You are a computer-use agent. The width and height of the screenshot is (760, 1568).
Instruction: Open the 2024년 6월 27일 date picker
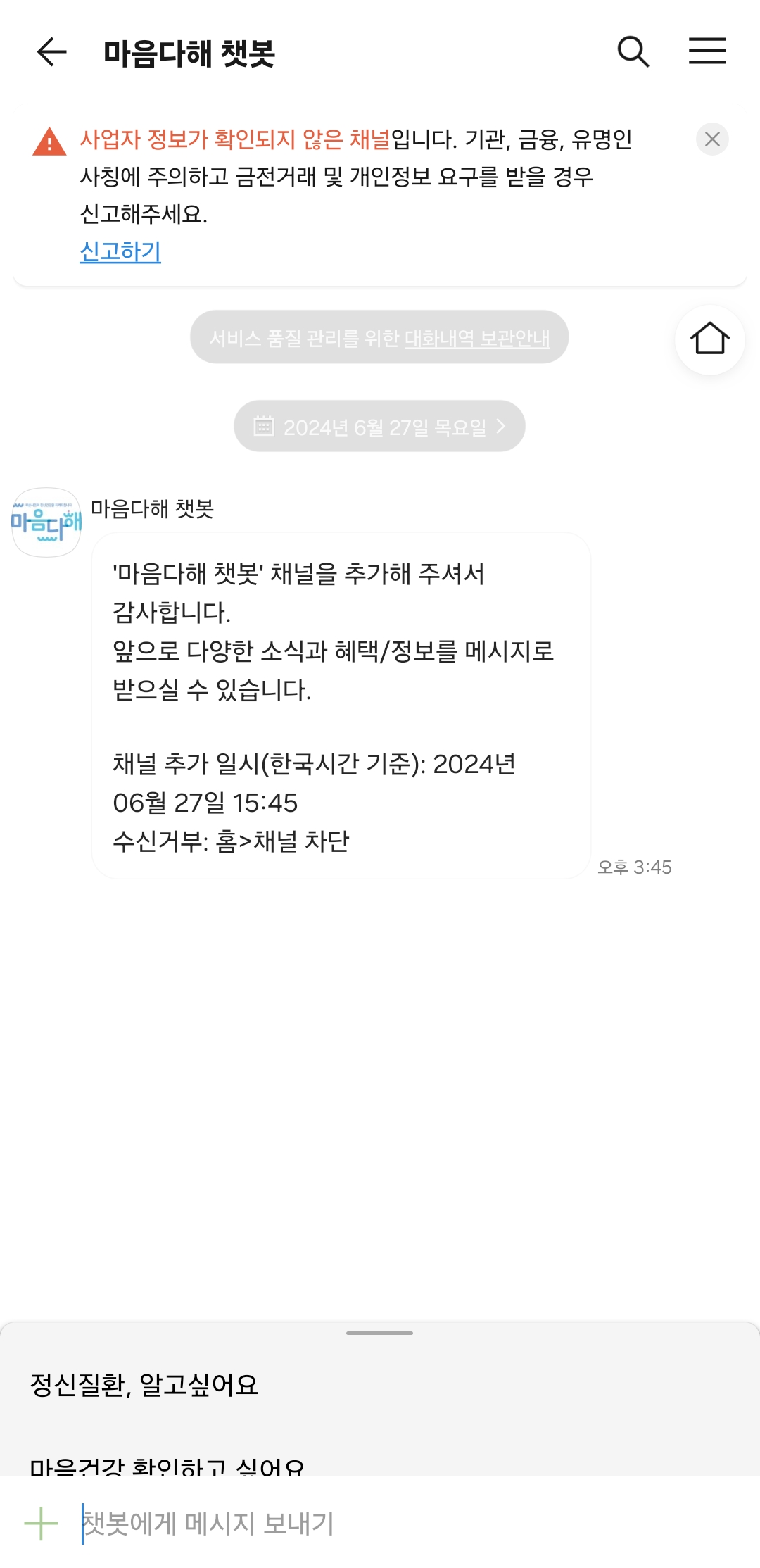pos(379,427)
